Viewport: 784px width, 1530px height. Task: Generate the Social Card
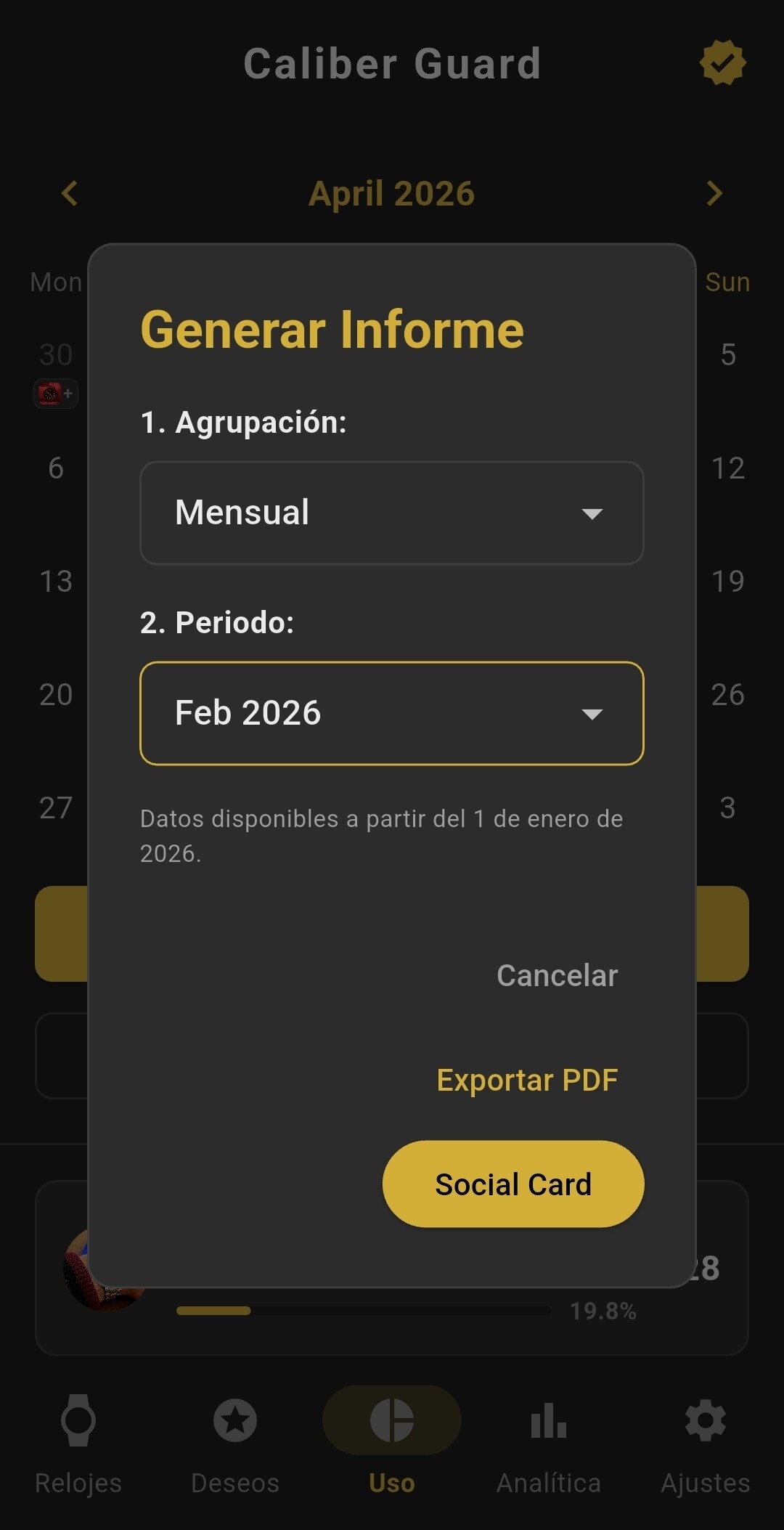click(513, 1184)
